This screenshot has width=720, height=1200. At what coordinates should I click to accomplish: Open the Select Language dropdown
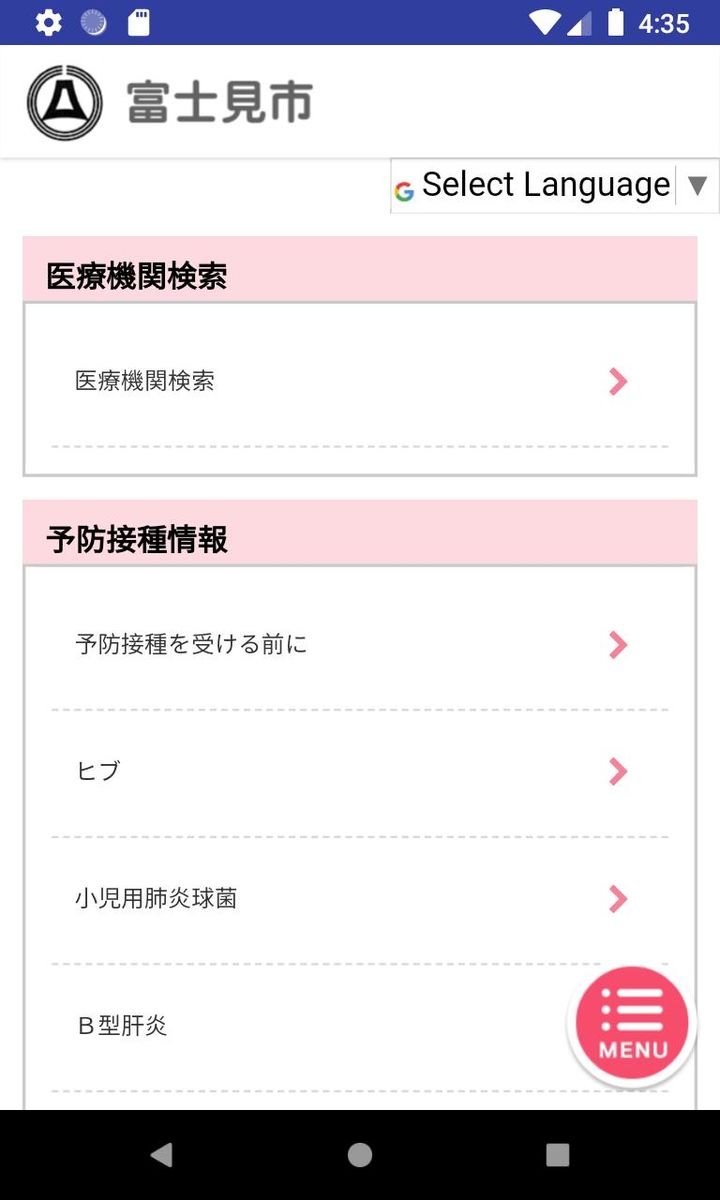coord(545,185)
